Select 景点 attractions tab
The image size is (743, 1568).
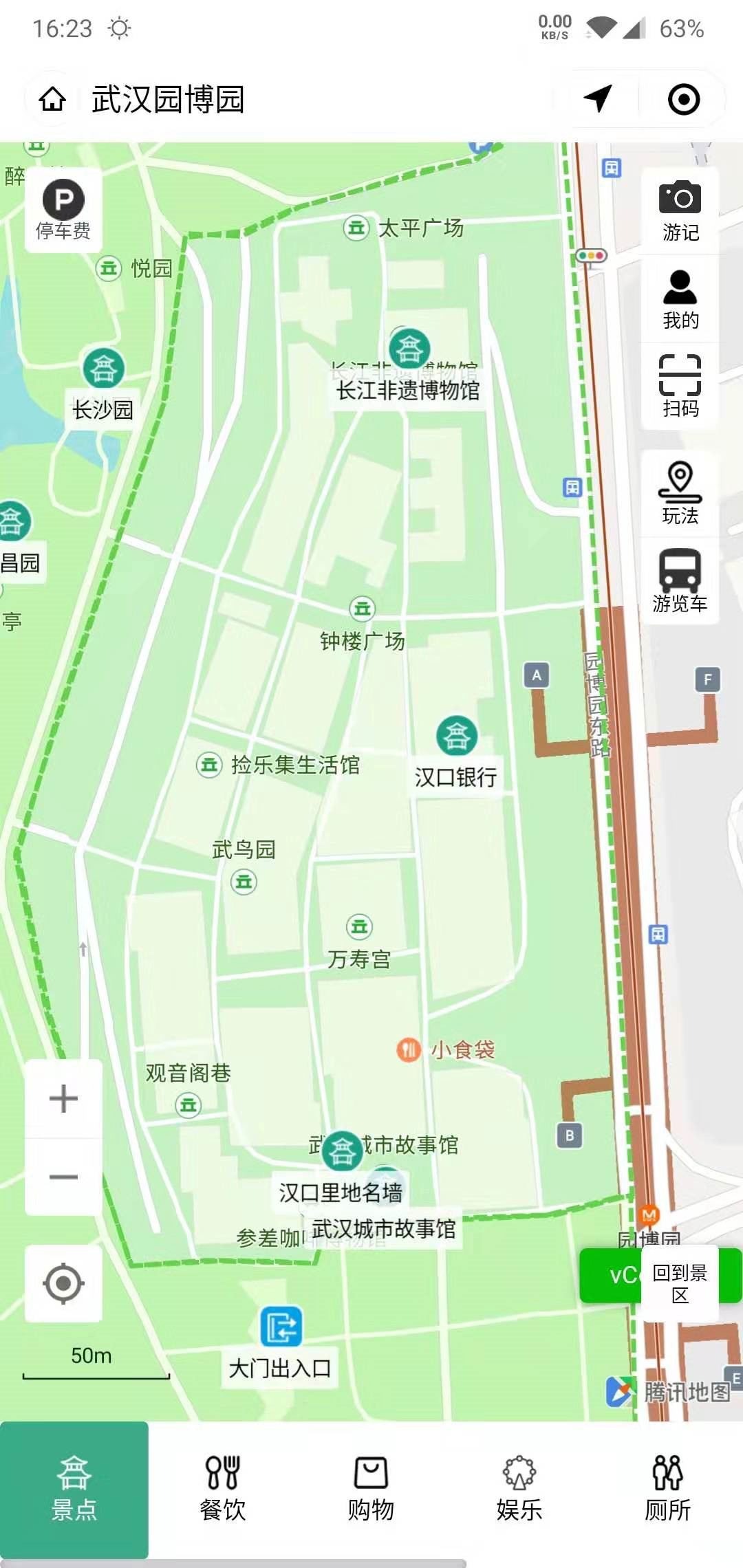(x=74, y=1488)
